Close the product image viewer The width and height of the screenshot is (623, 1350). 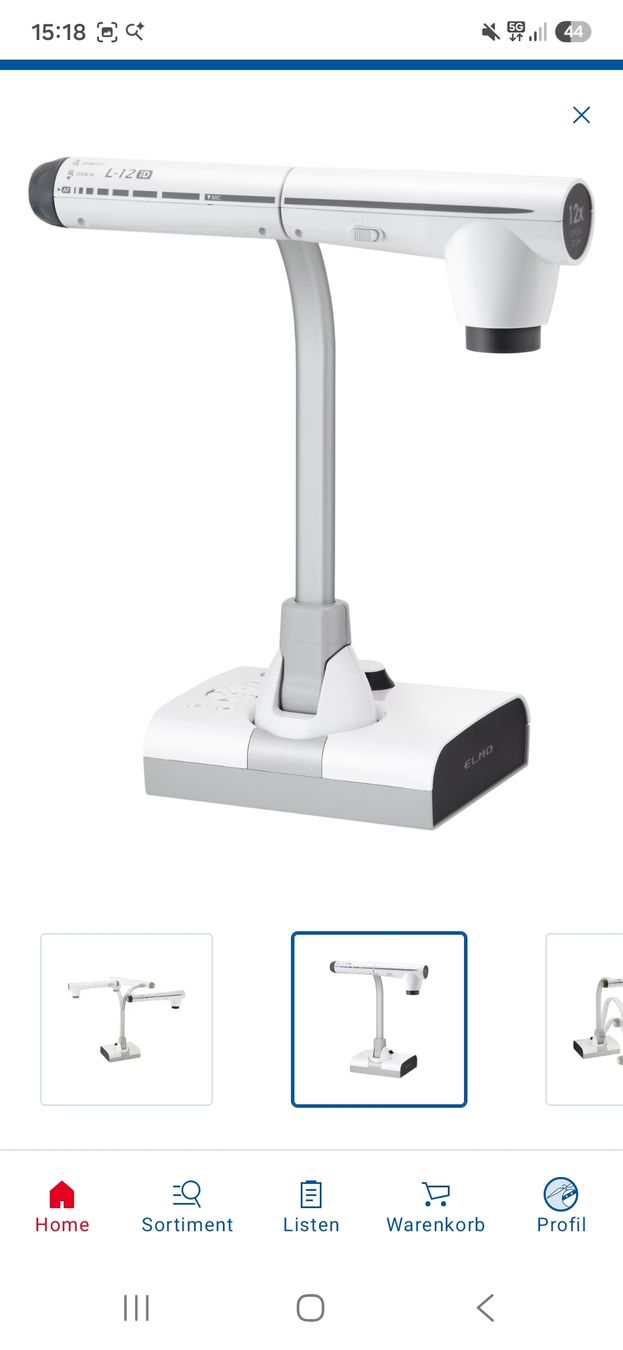[x=581, y=115]
